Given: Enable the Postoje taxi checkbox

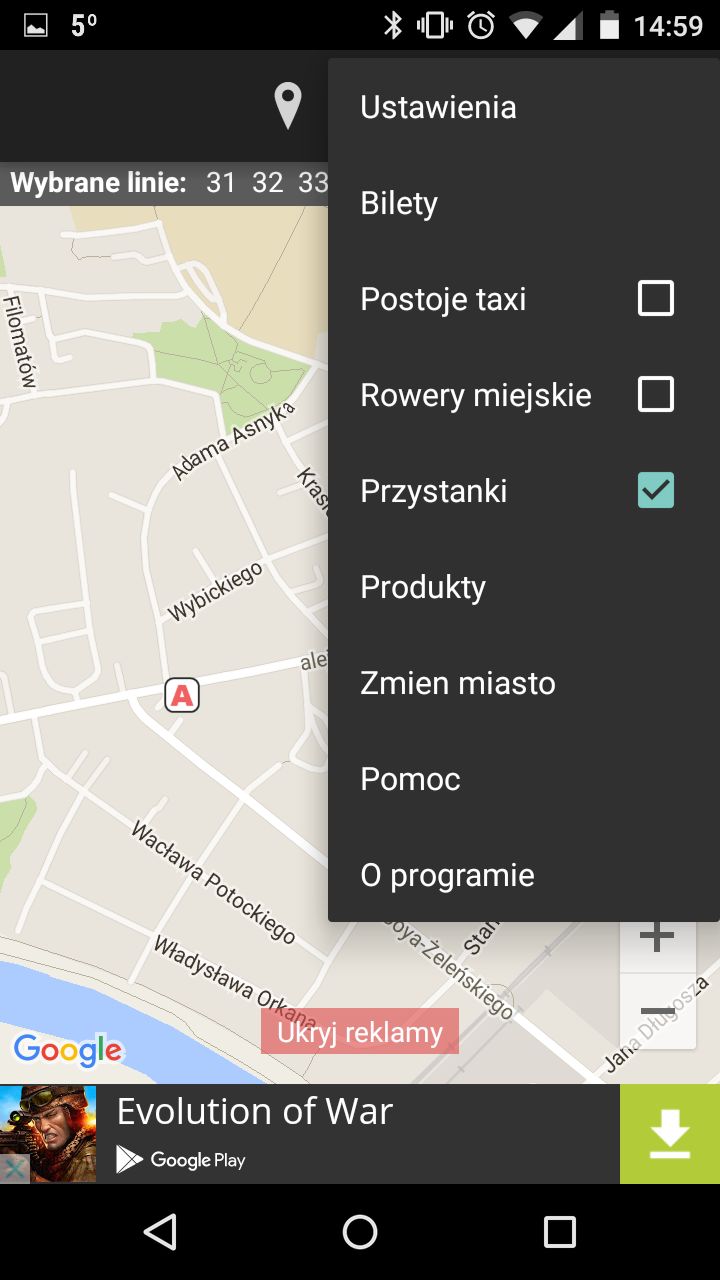Looking at the screenshot, I should (656, 298).
